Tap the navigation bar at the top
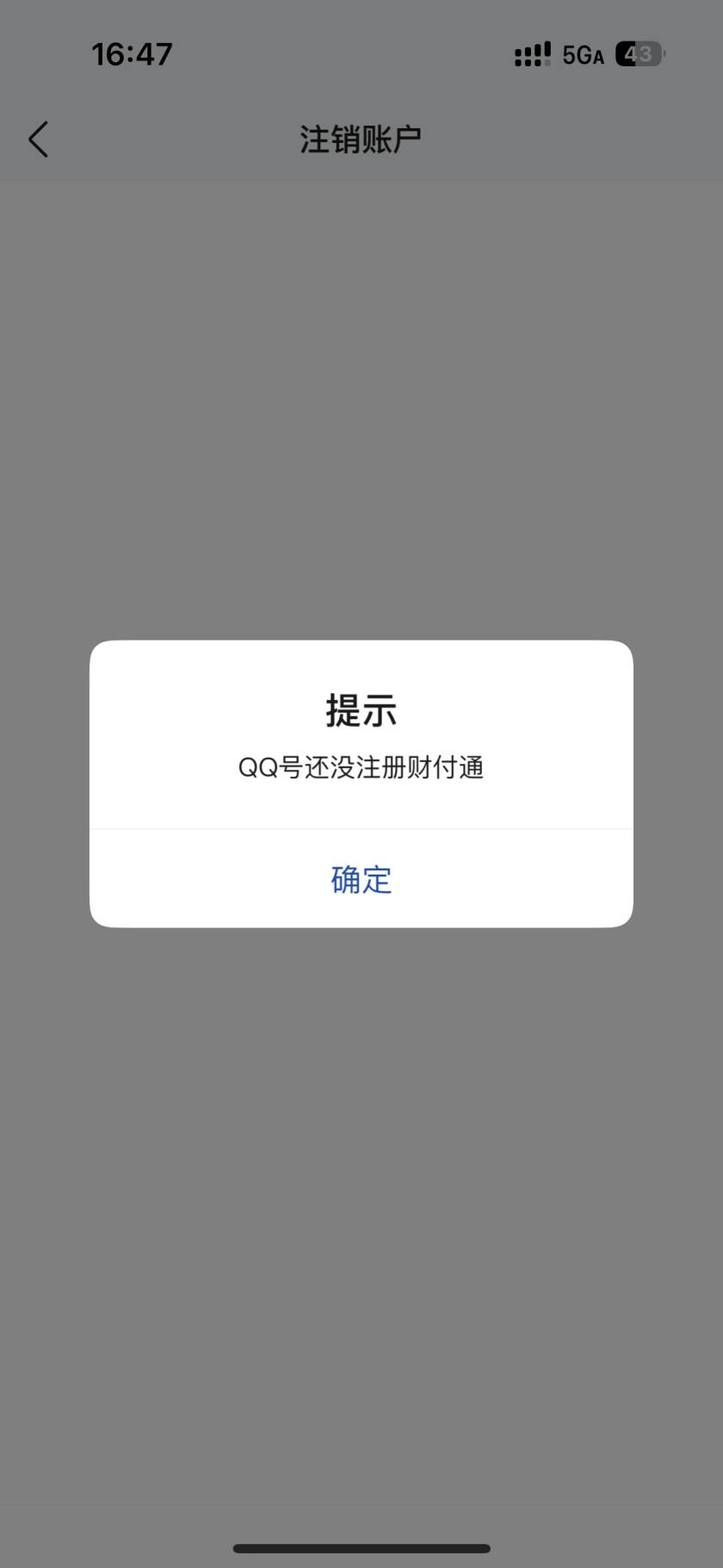 pyautogui.click(x=361, y=136)
